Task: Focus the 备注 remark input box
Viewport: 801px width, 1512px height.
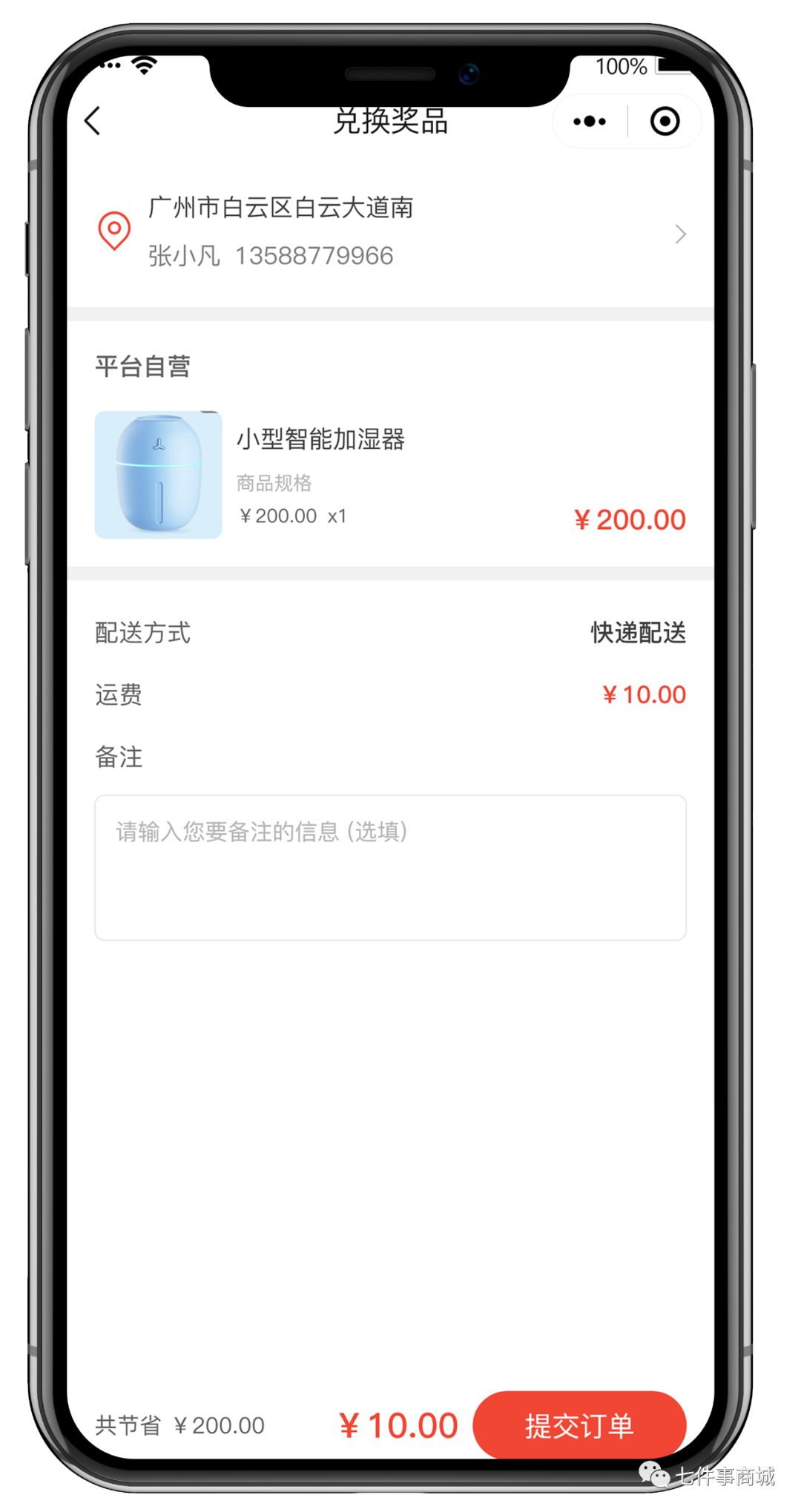Action: click(390, 867)
